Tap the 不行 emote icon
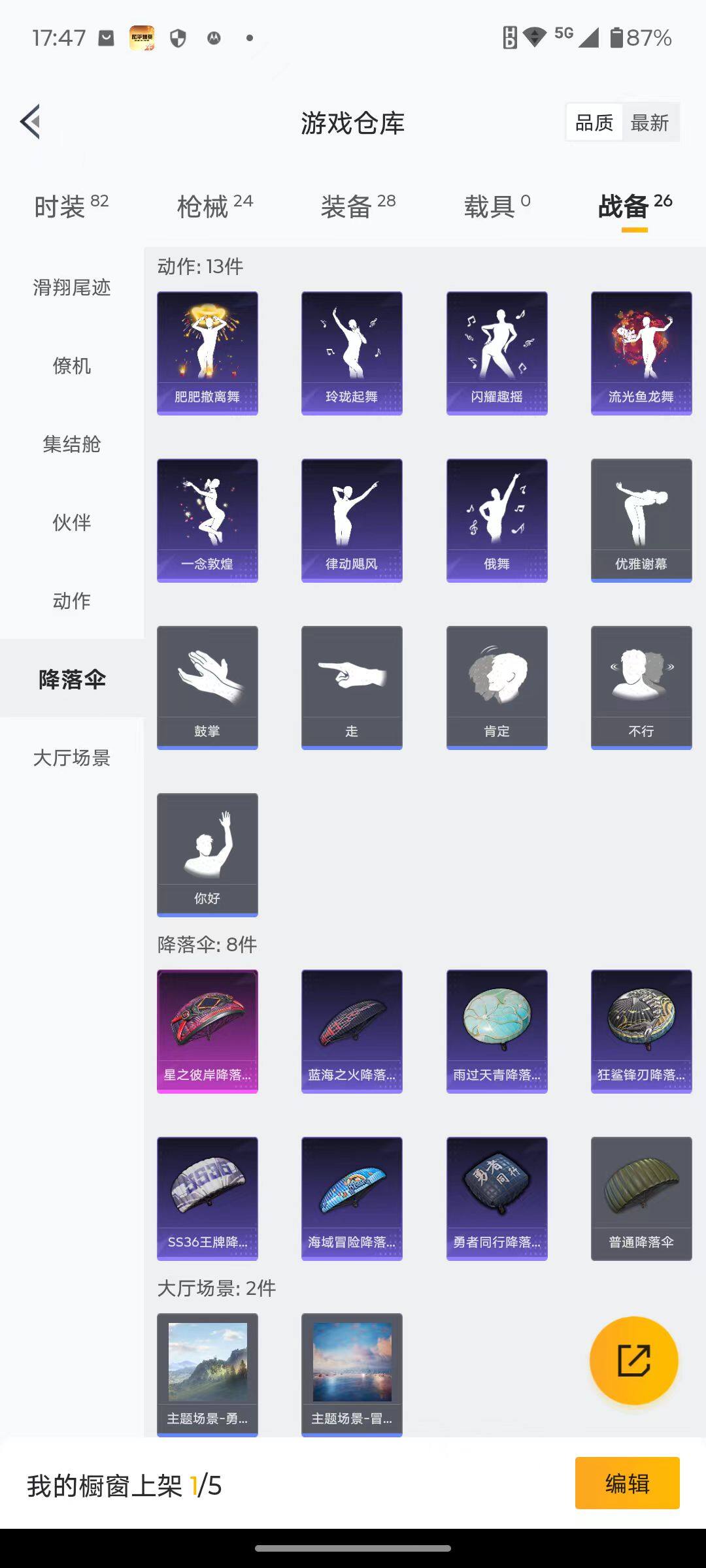706x1568 pixels. point(641,685)
